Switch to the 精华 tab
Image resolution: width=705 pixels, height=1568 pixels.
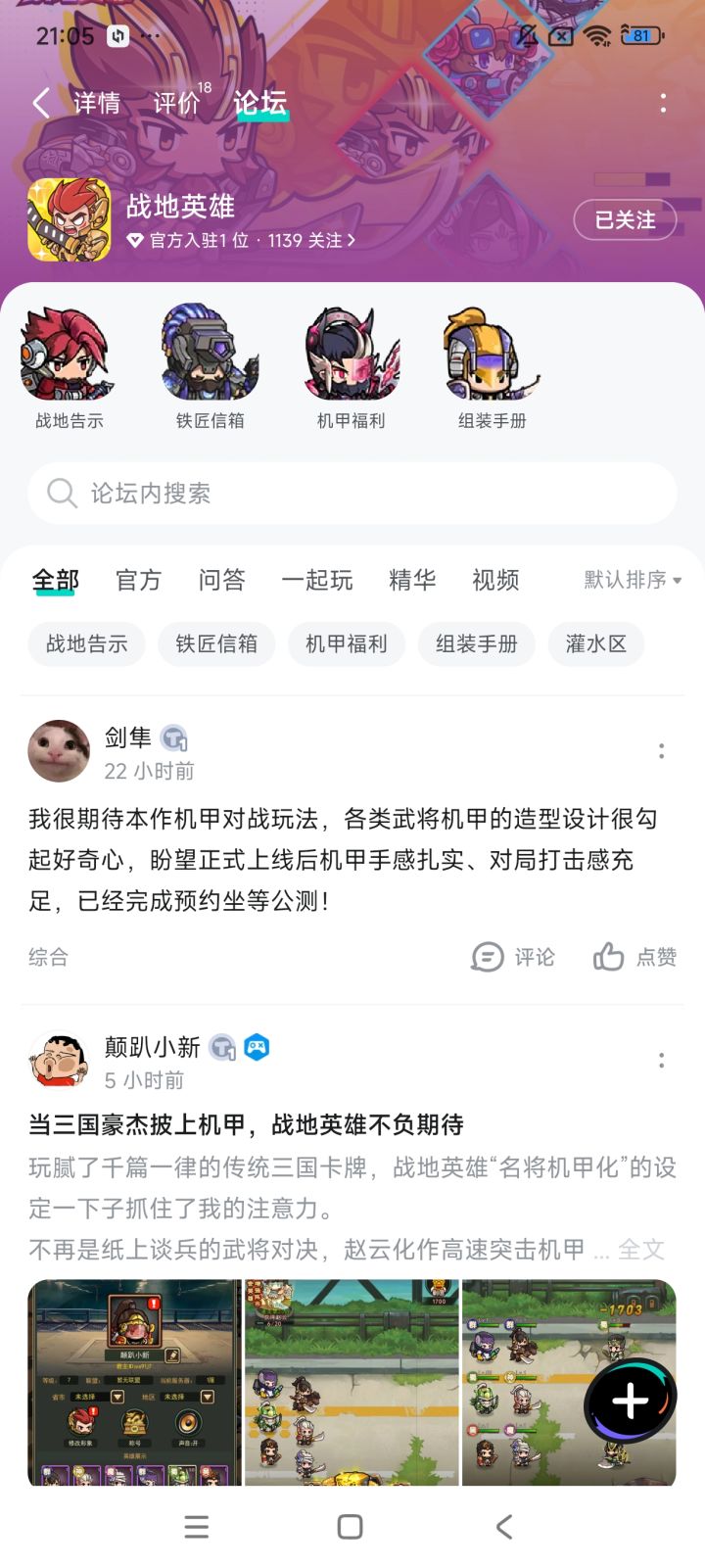[x=412, y=580]
